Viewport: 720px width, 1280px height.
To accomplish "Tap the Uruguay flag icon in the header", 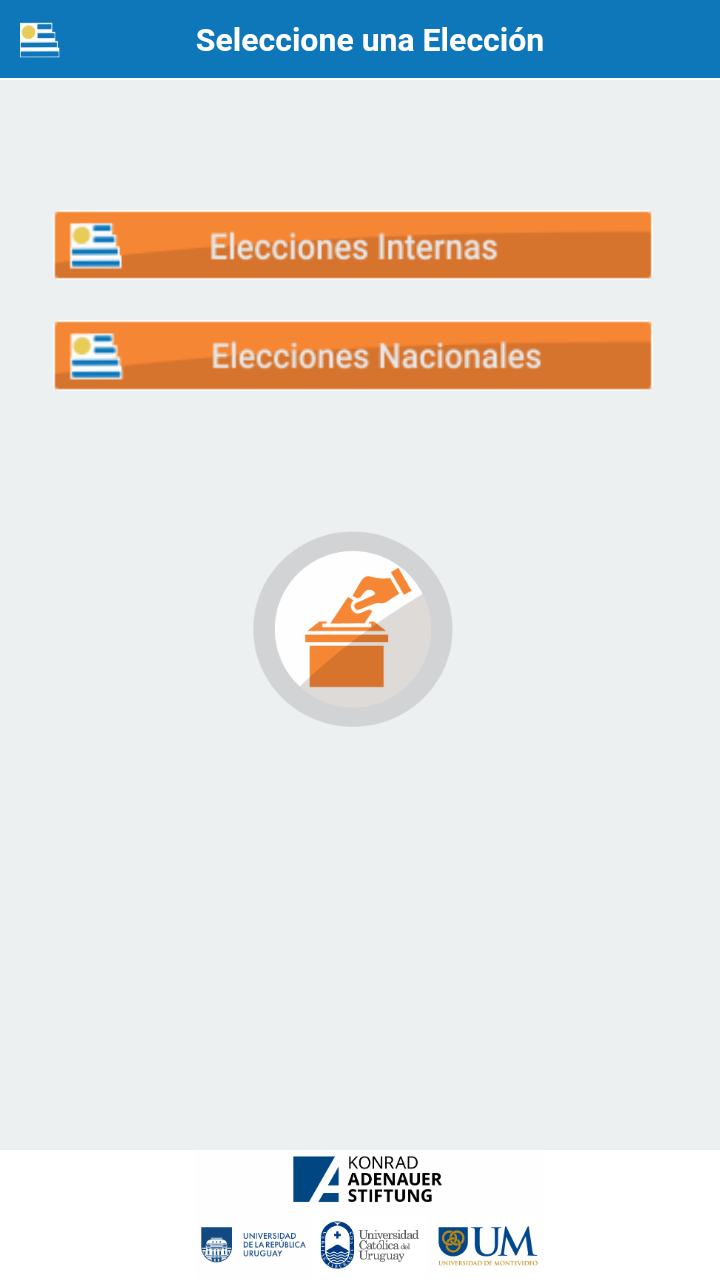I will [x=40, y=40].
